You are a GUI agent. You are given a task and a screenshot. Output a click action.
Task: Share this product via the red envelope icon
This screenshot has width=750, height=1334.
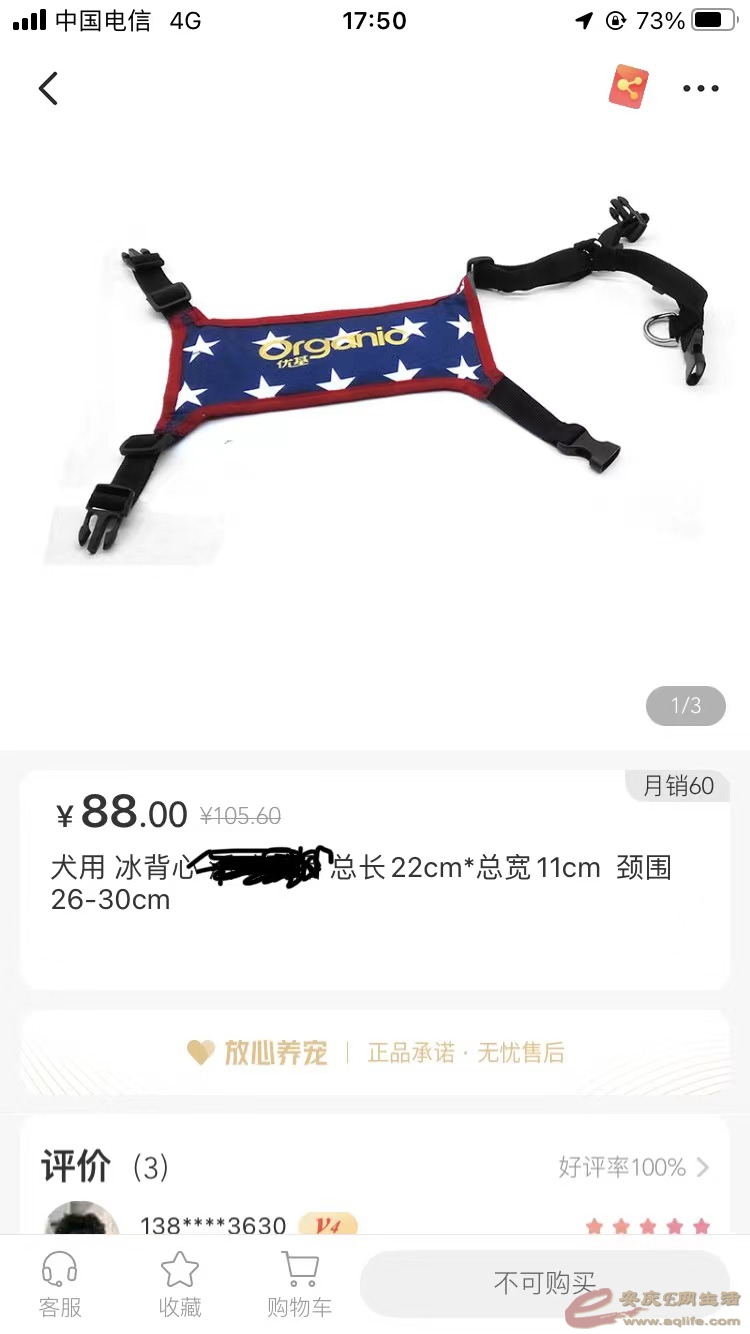point(629,87)
